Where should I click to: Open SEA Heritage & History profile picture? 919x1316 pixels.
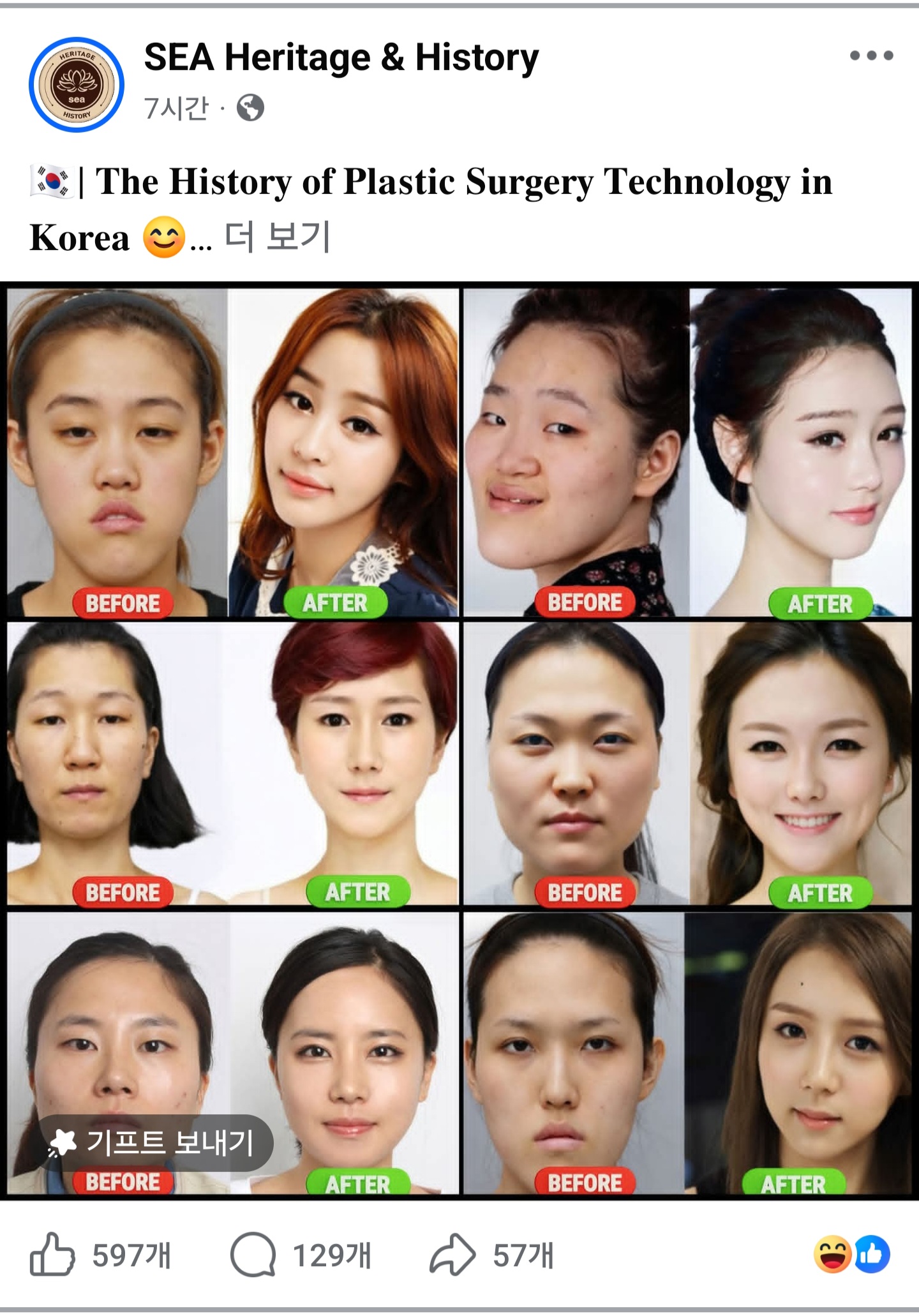coord(77,85)
